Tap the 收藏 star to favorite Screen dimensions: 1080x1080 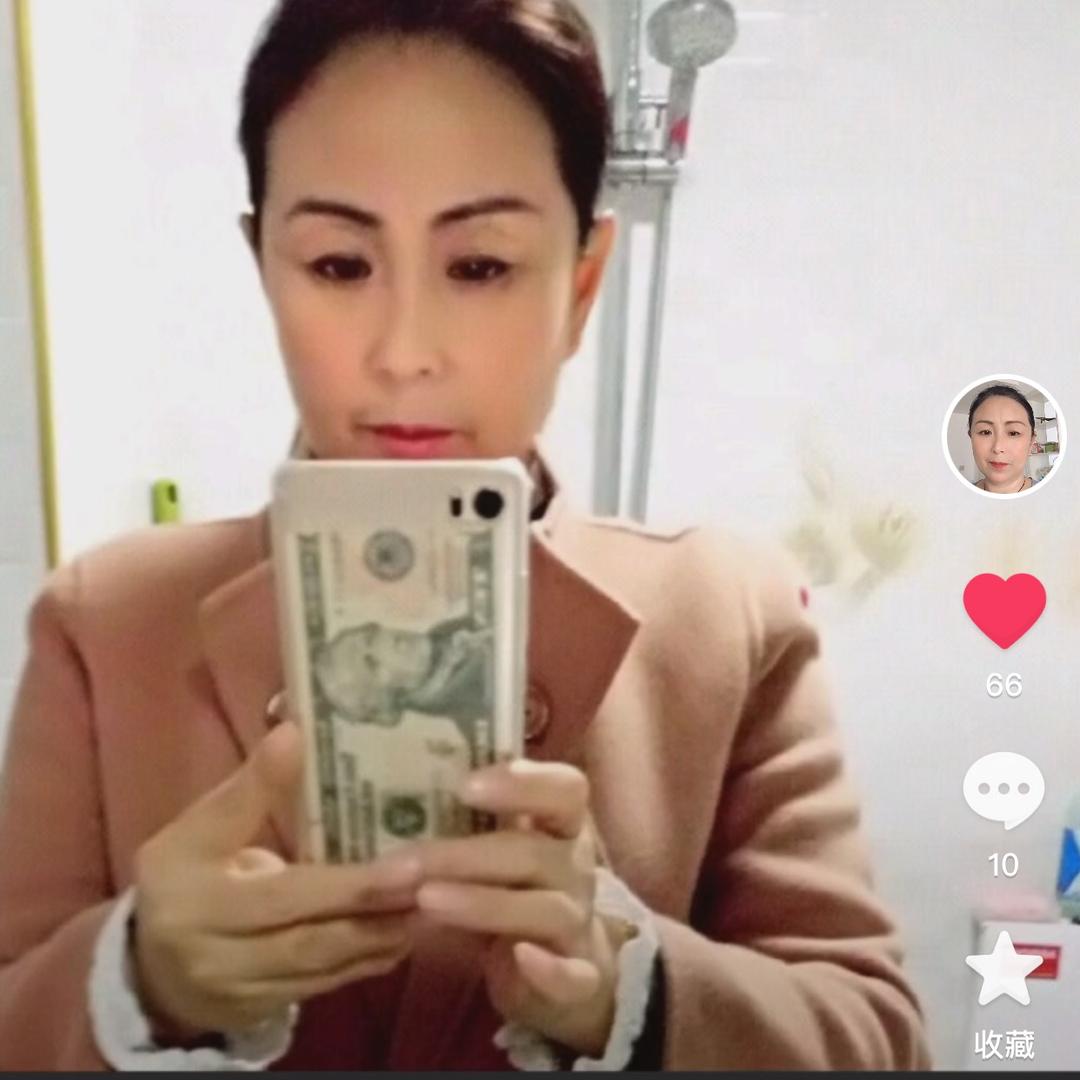[1003, 969]
